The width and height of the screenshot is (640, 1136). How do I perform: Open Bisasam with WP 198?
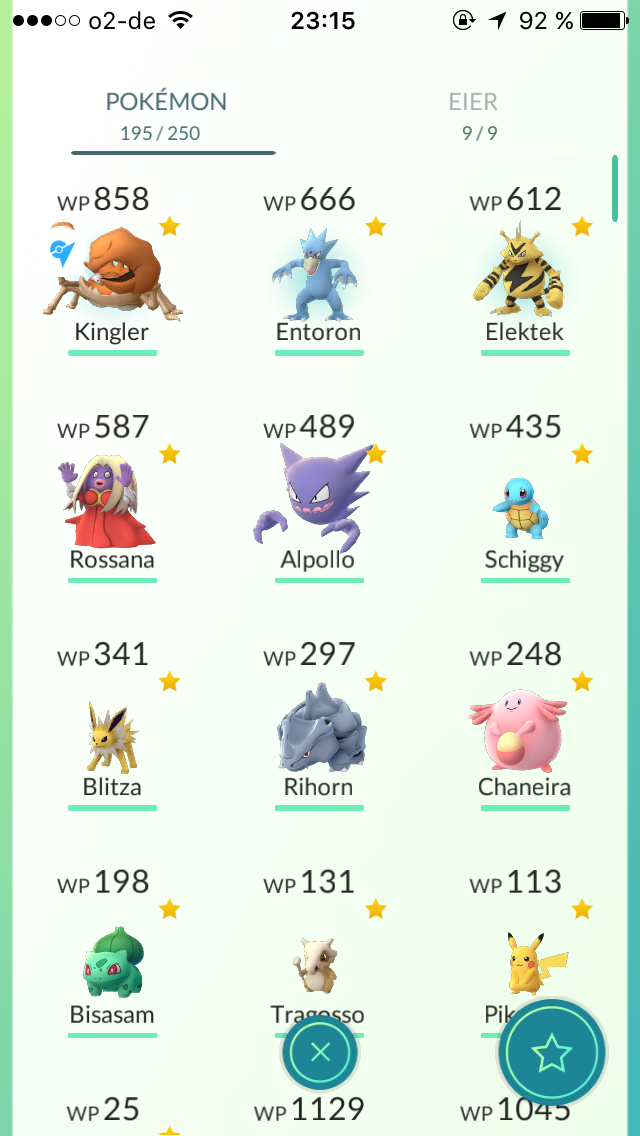(x=112, y=953)
